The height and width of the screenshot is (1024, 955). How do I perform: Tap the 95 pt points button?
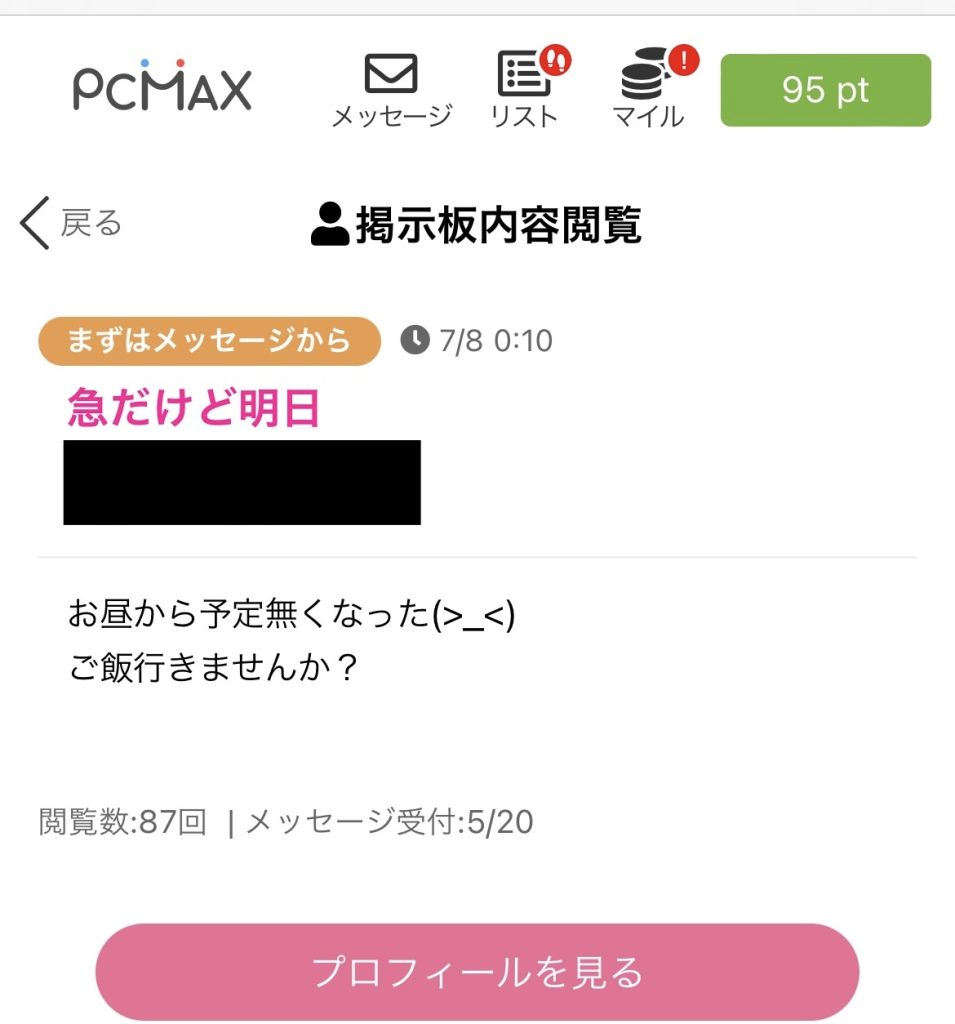825,90
